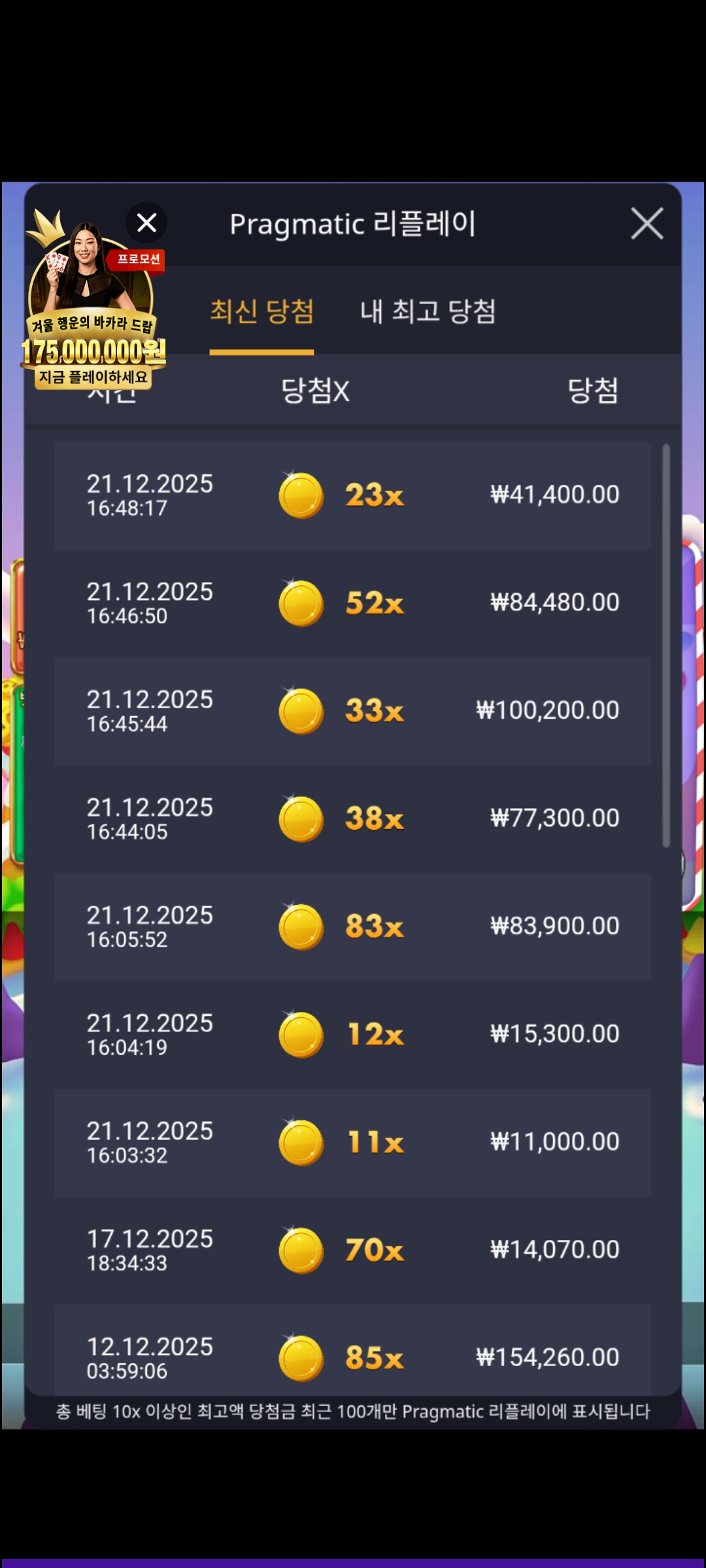This screenshot has height=1568, width=706.
Task: Open the 33x replay worth ₩100,200.00
Action: pos(352,711)
